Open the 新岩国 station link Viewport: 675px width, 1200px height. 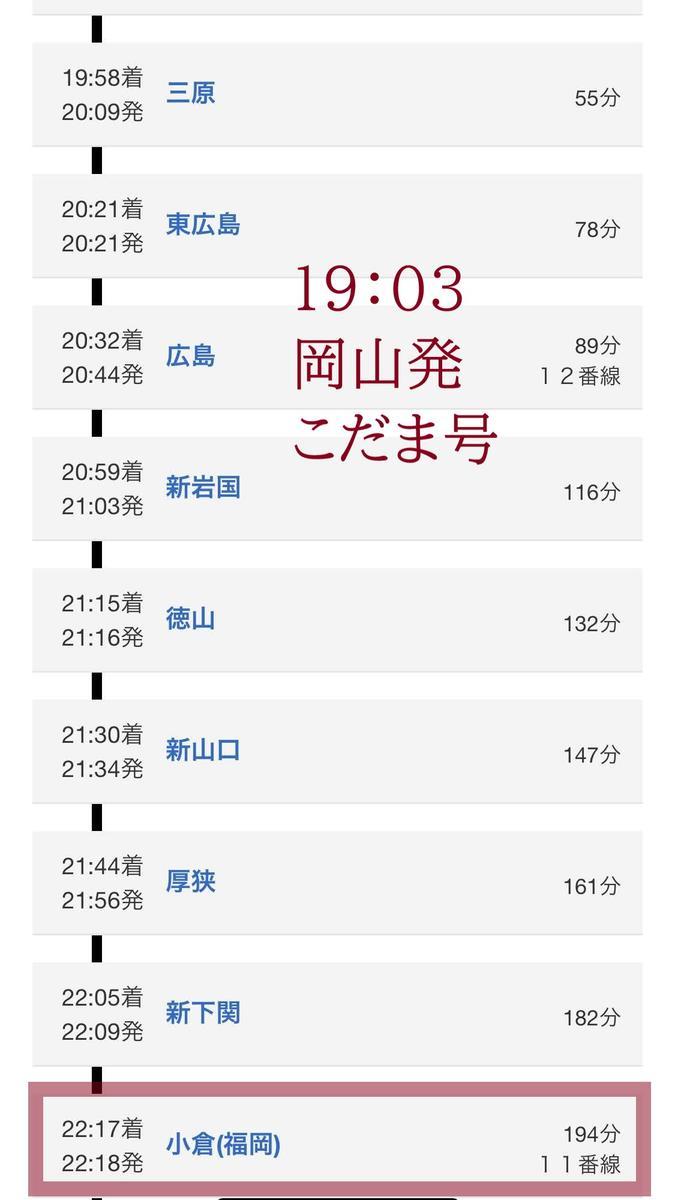coord(203,488)
